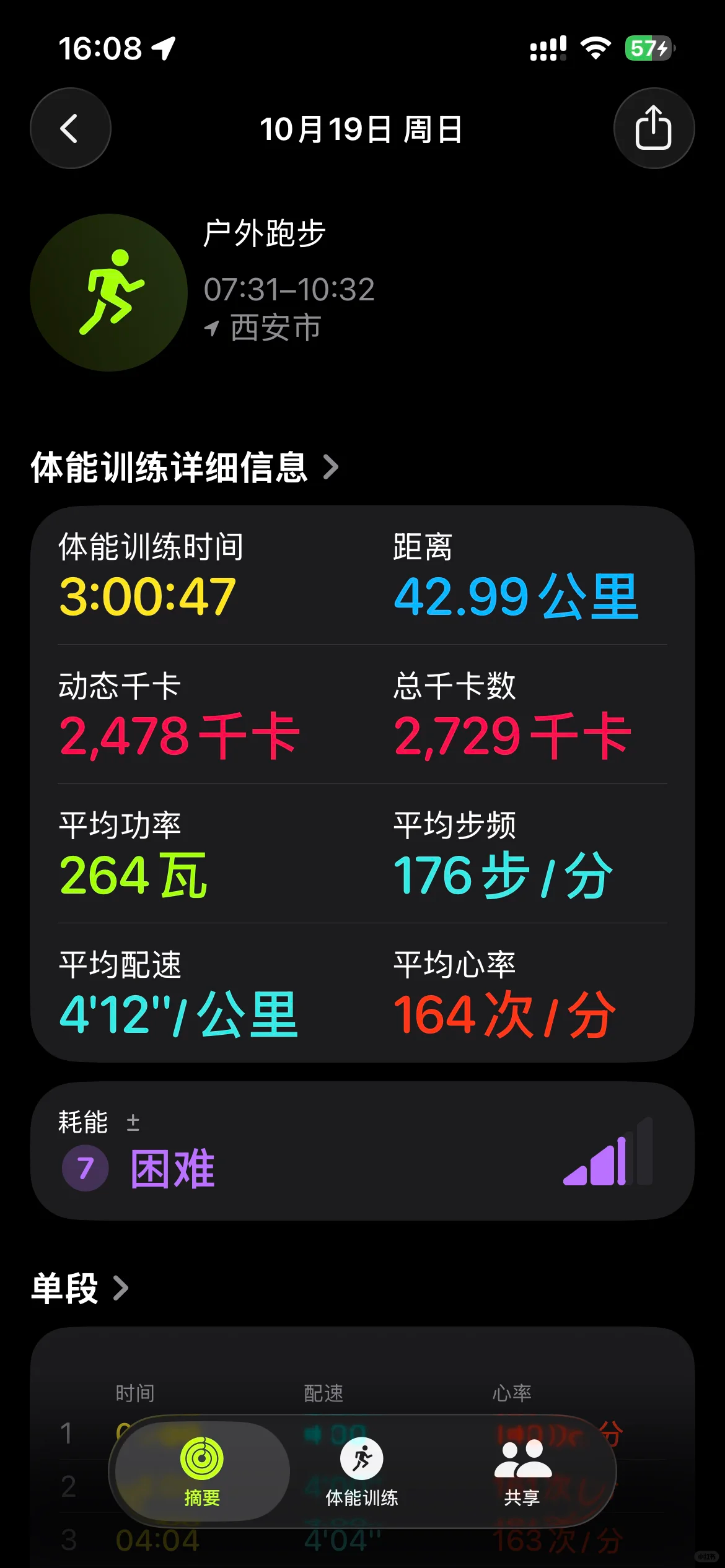Edit the 耗能 effort rating card
725x1568 pixels.
[x=362, y=1151]
